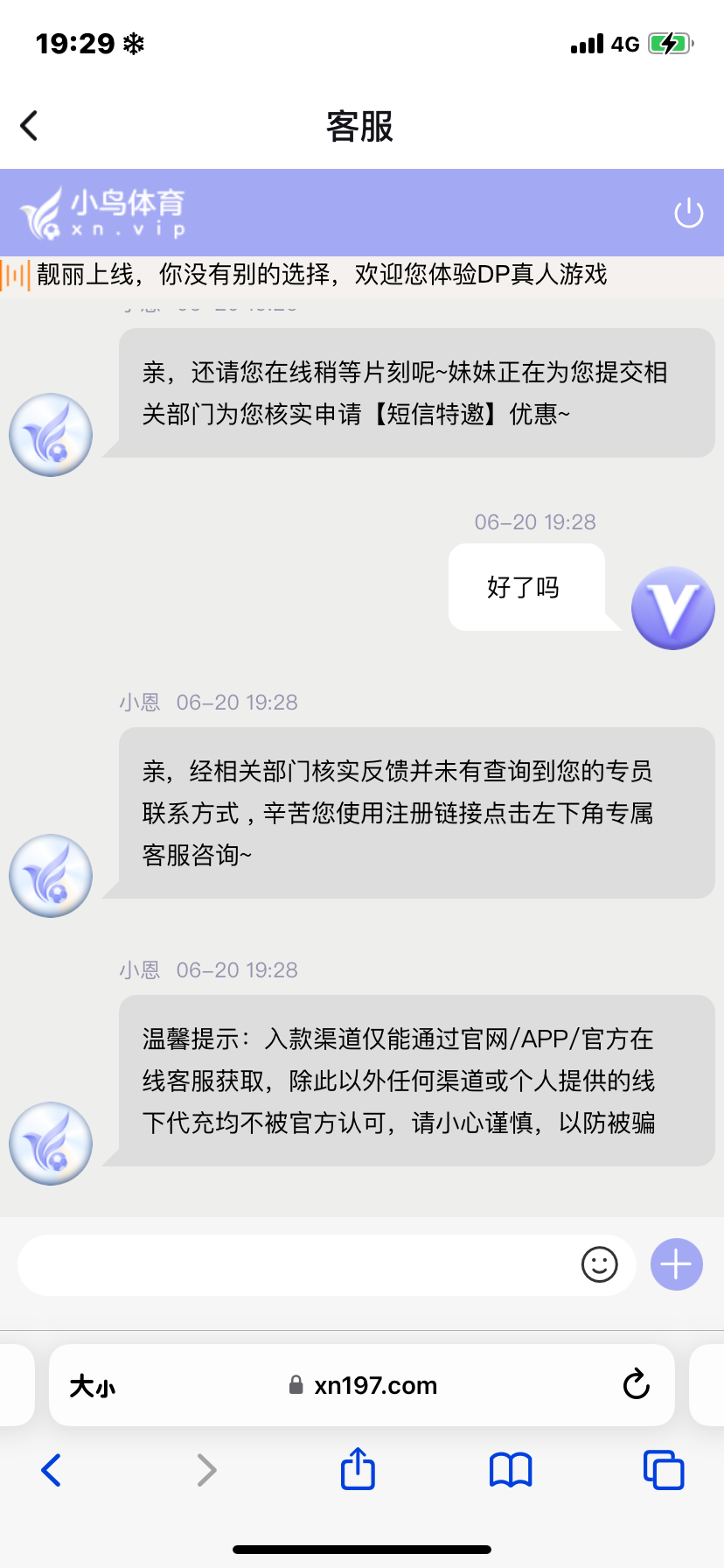
Task: Open the emoji picker
Action: coord(599,1264)
